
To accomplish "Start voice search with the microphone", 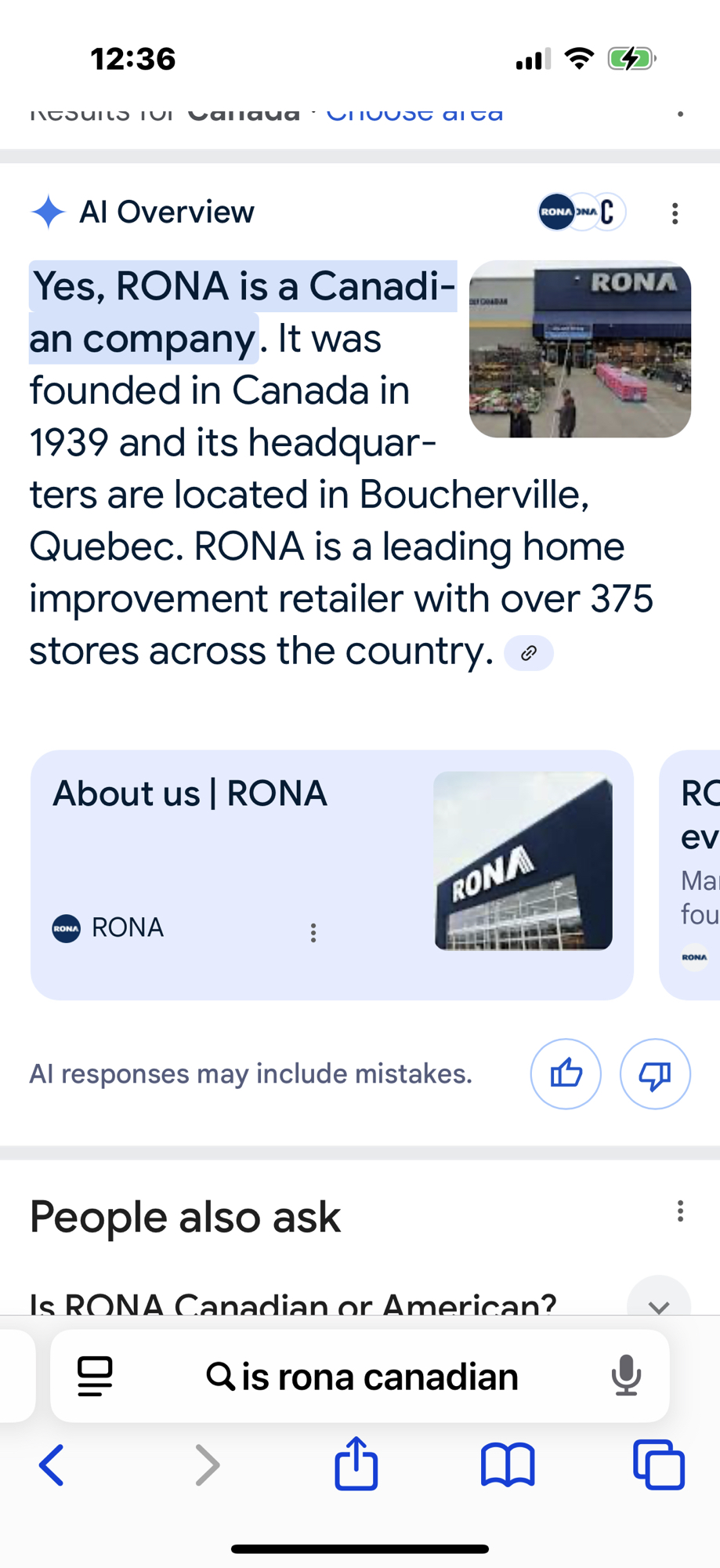I will pyautogui.click(x=626, y=1376).
